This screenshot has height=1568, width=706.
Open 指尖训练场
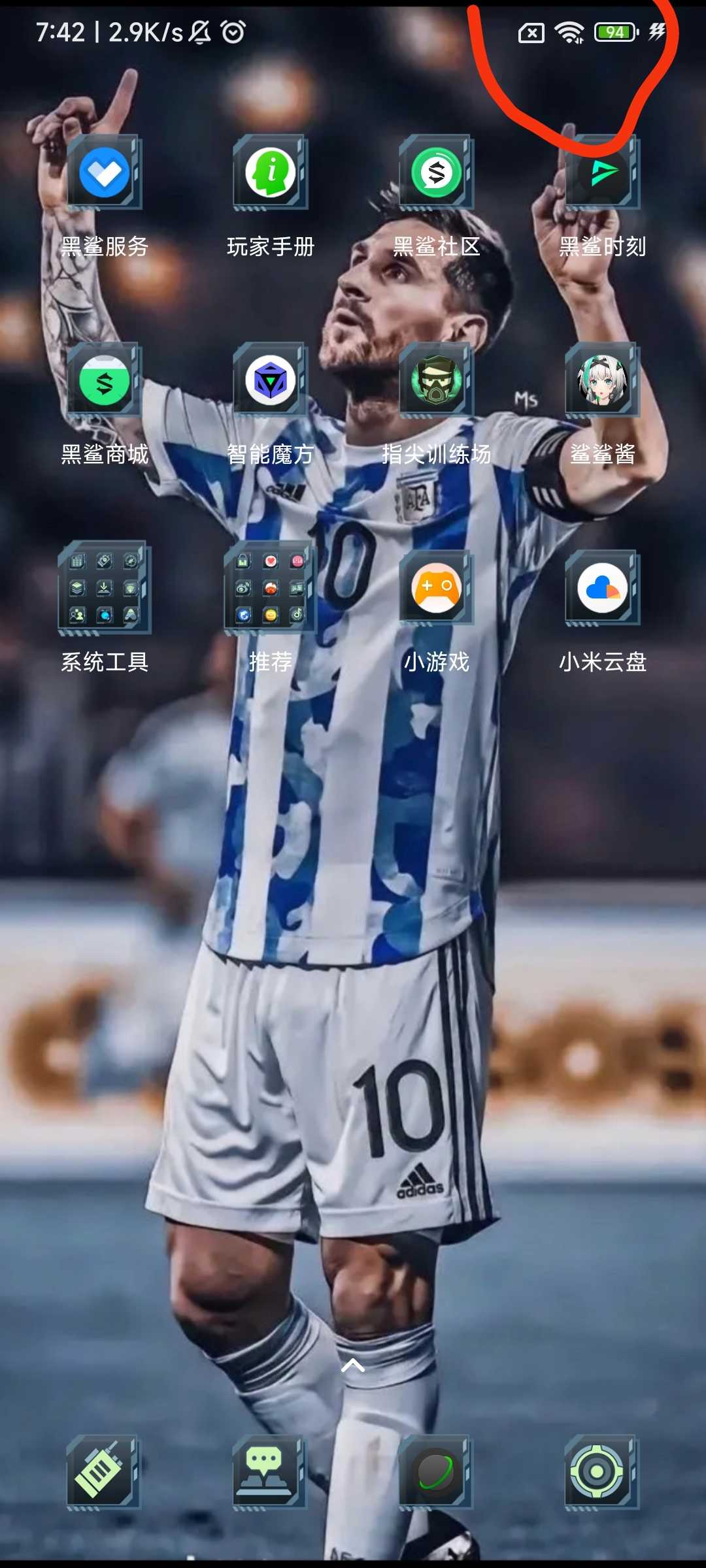[437, 381]
